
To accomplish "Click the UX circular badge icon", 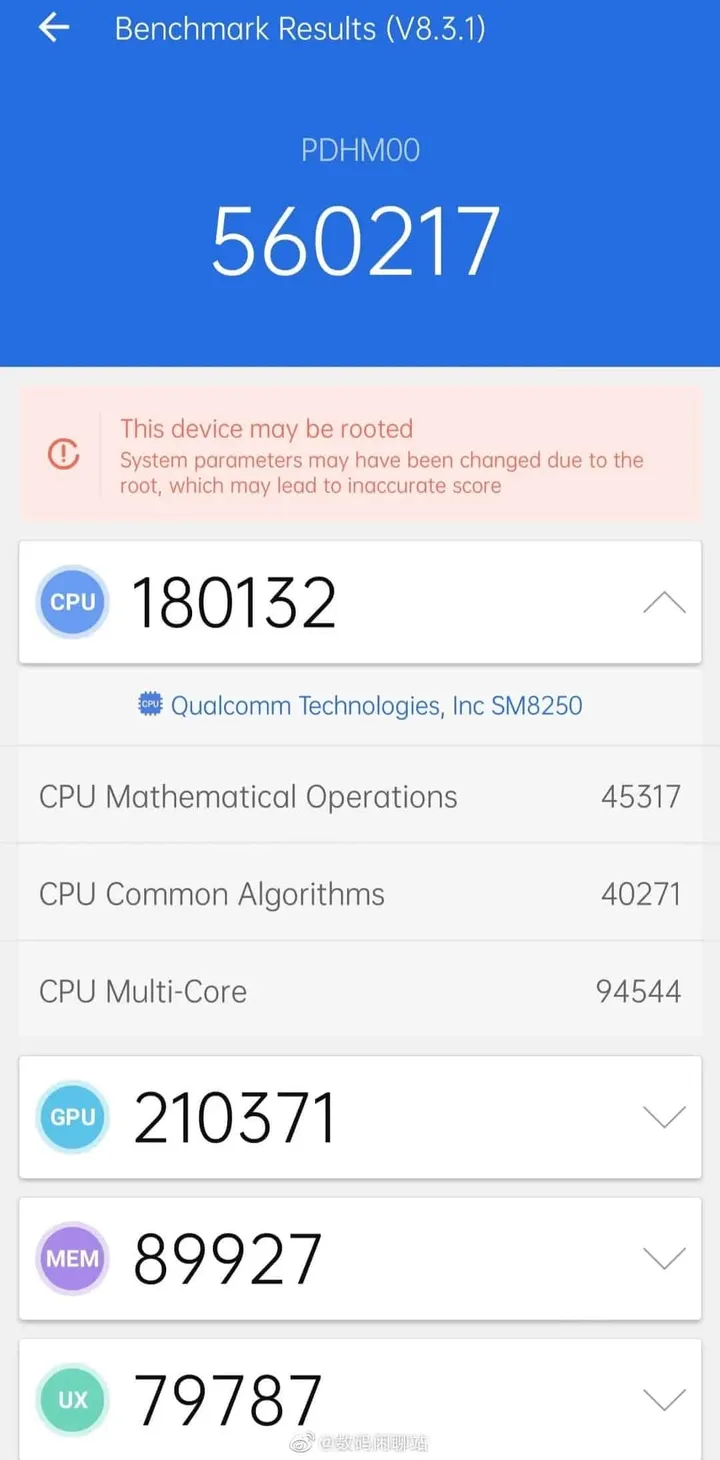I will click(71, 1398).
